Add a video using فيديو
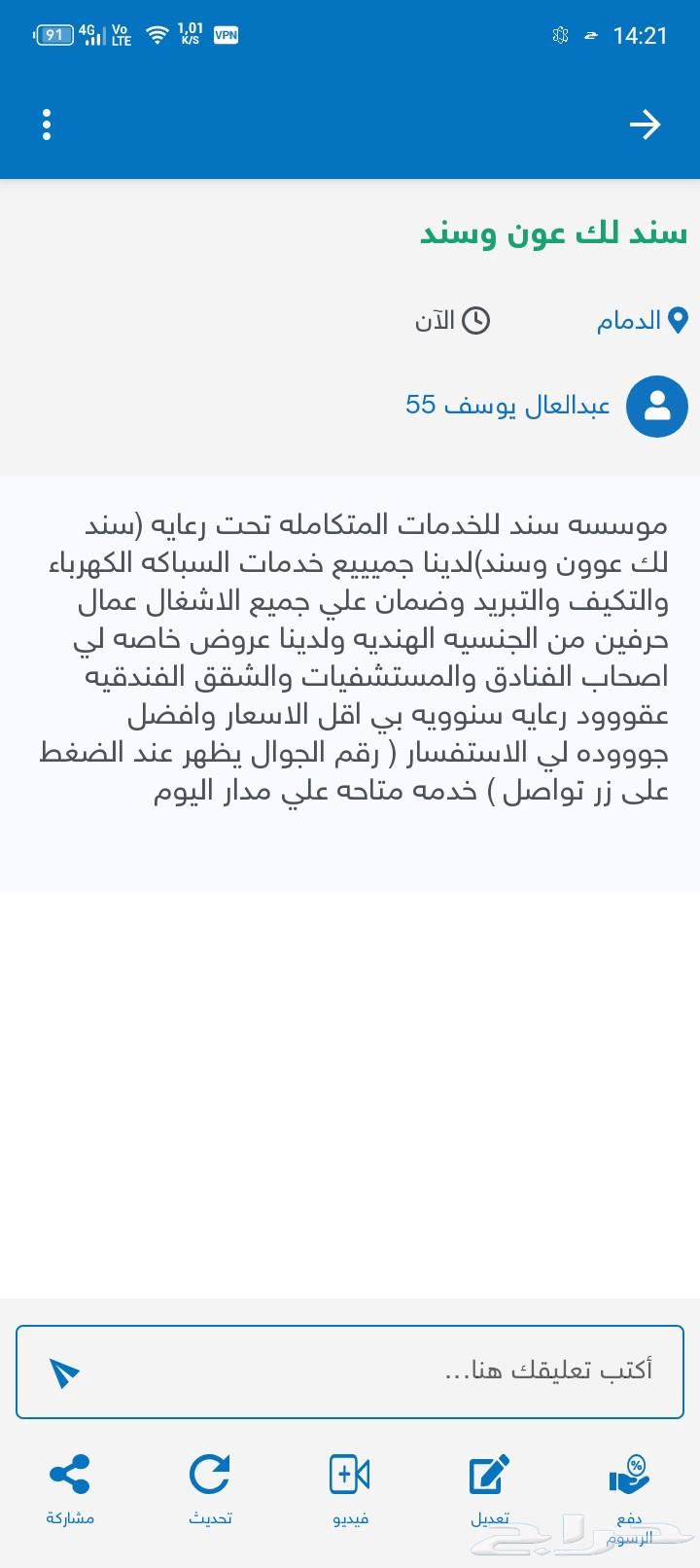The height and width of the screenshot is (1568, 700). [x=350, y=1488]
